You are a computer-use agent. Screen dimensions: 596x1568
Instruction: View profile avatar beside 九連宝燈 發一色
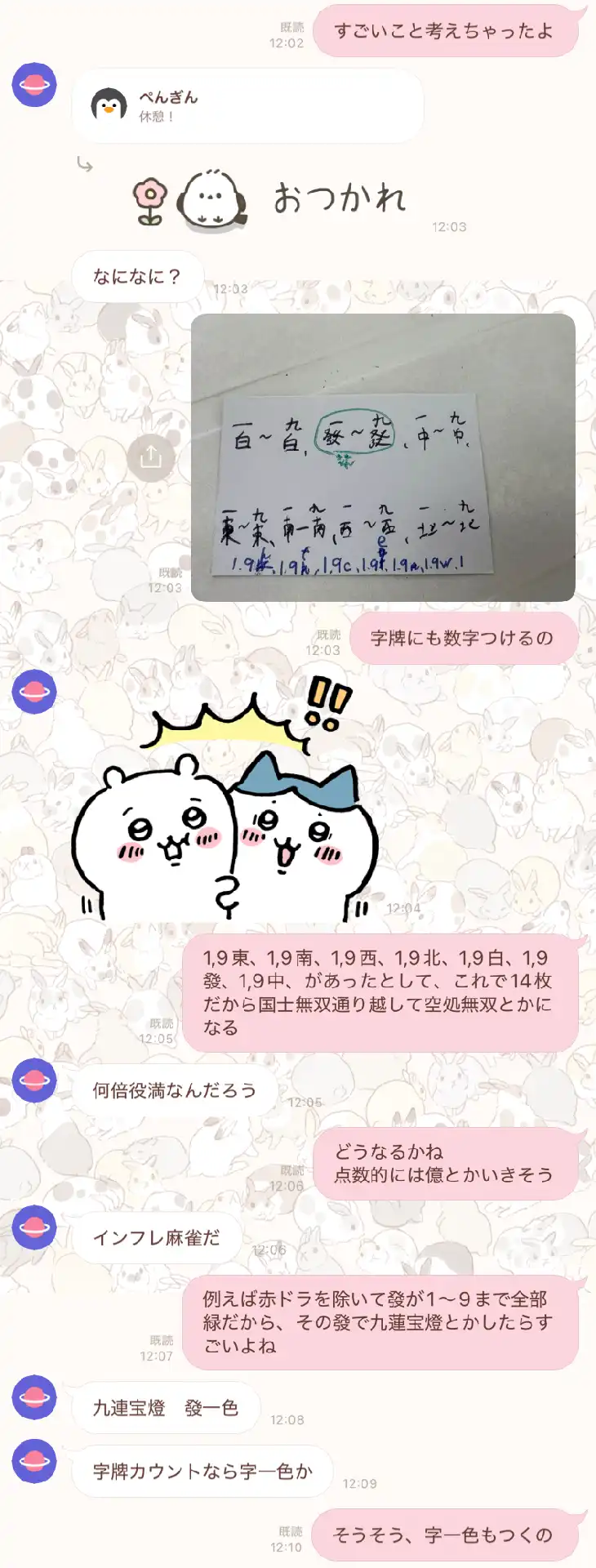pyautogui.click(x=34, y=1397)
